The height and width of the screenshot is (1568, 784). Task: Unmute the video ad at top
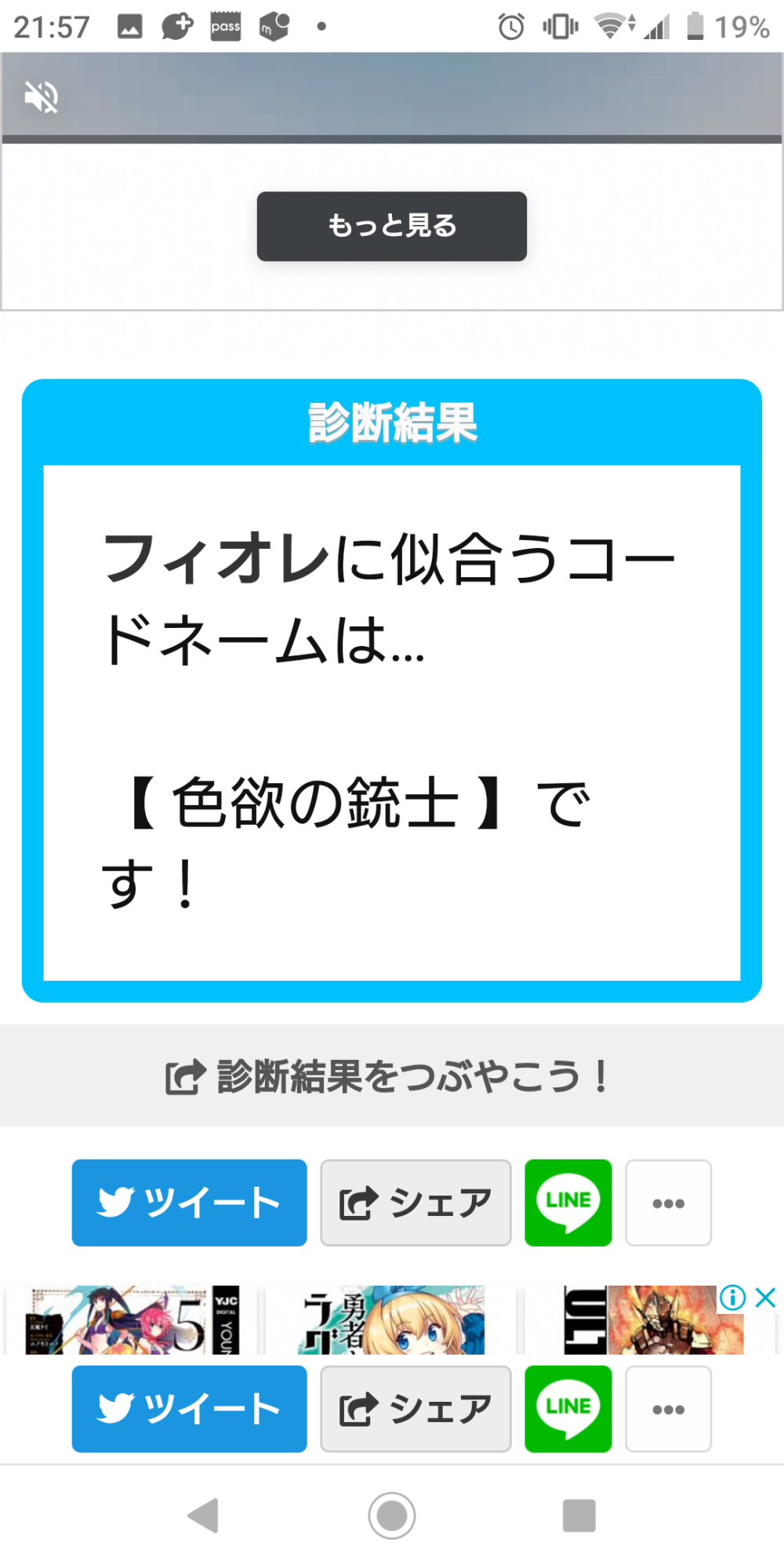pos(41,97)
